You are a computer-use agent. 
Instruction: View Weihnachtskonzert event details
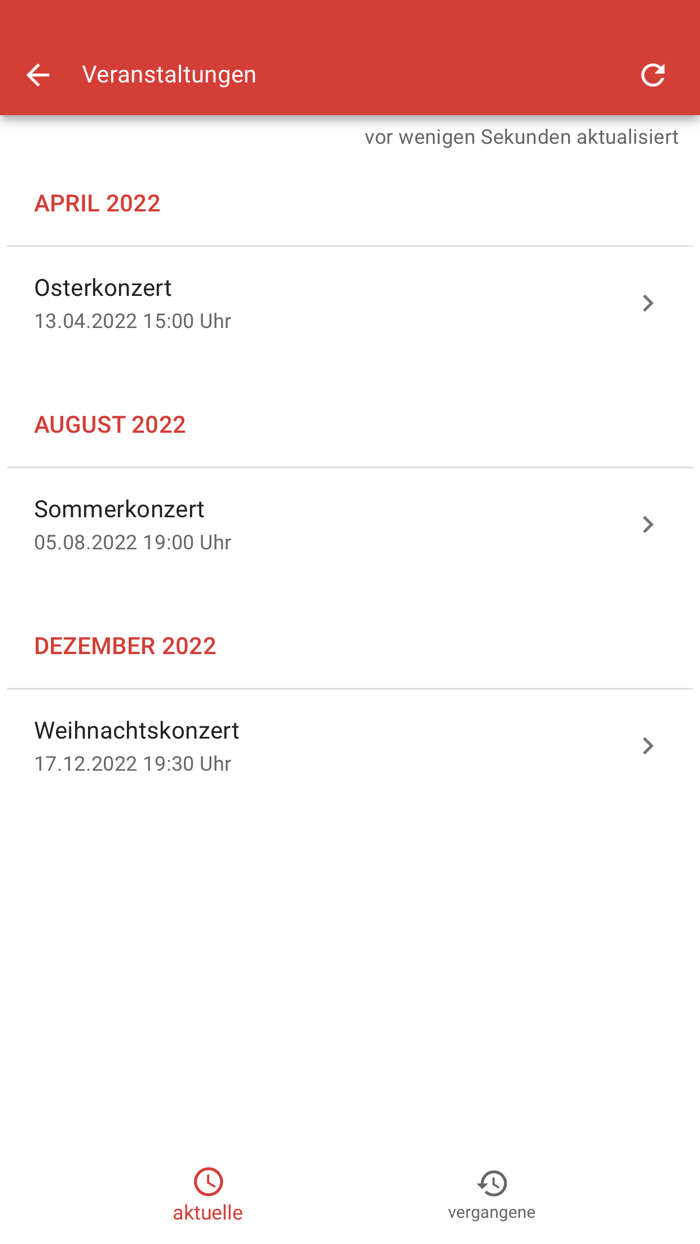click(349, 746)
